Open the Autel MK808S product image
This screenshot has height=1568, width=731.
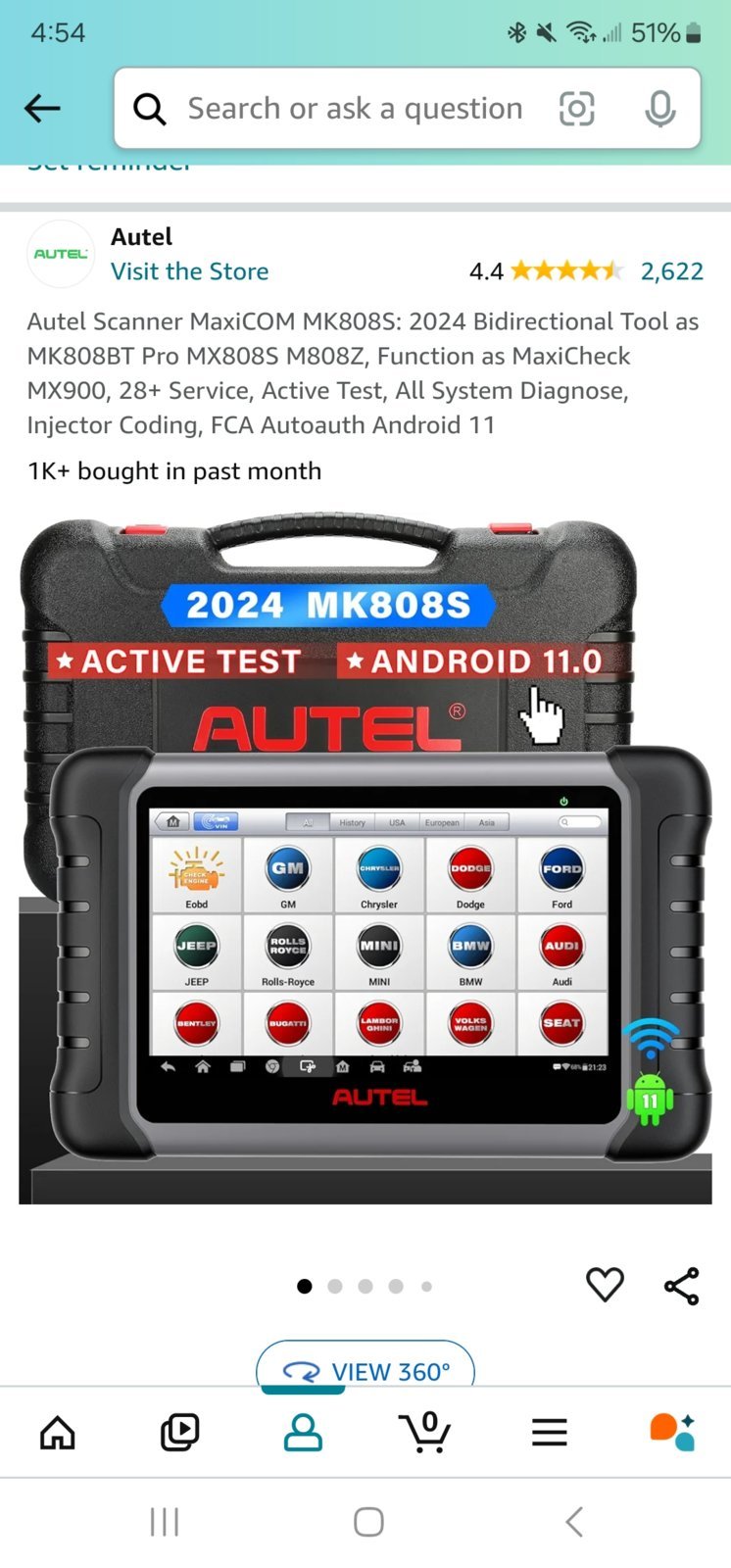pyautogui.click(x=365, y=857)
